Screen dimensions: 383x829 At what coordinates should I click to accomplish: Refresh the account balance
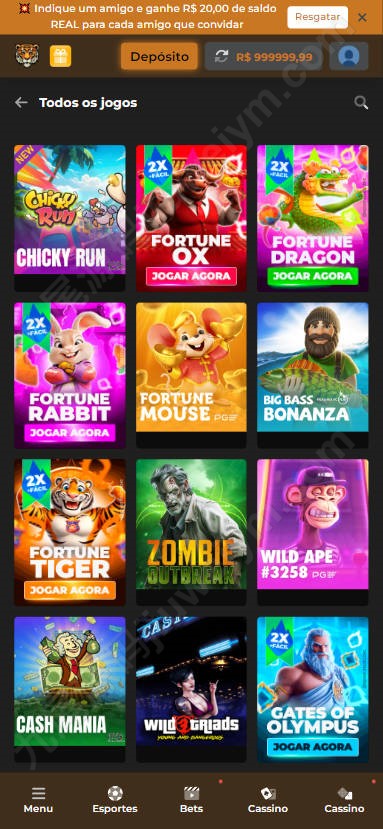tap(222, 57)
